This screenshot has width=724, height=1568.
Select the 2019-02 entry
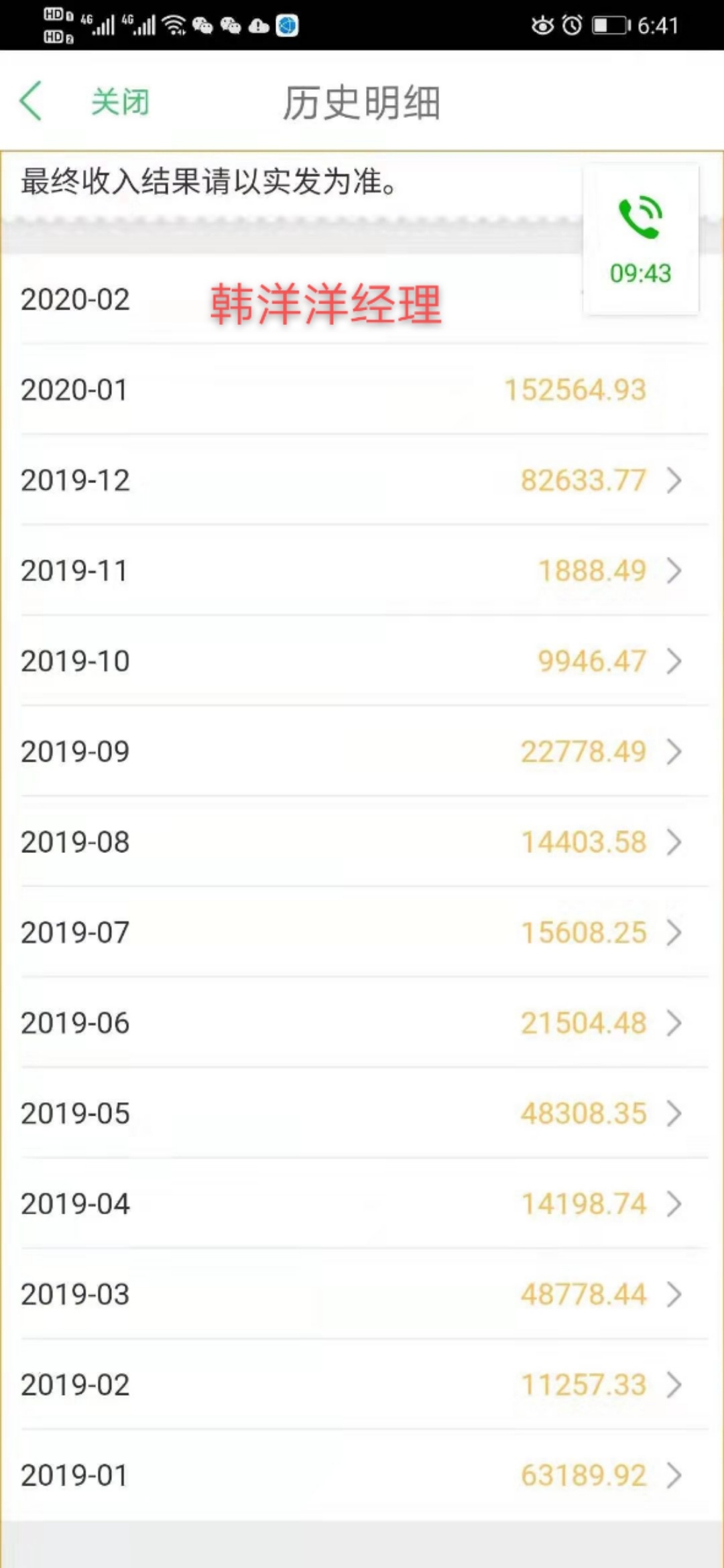pos(363,1385)
